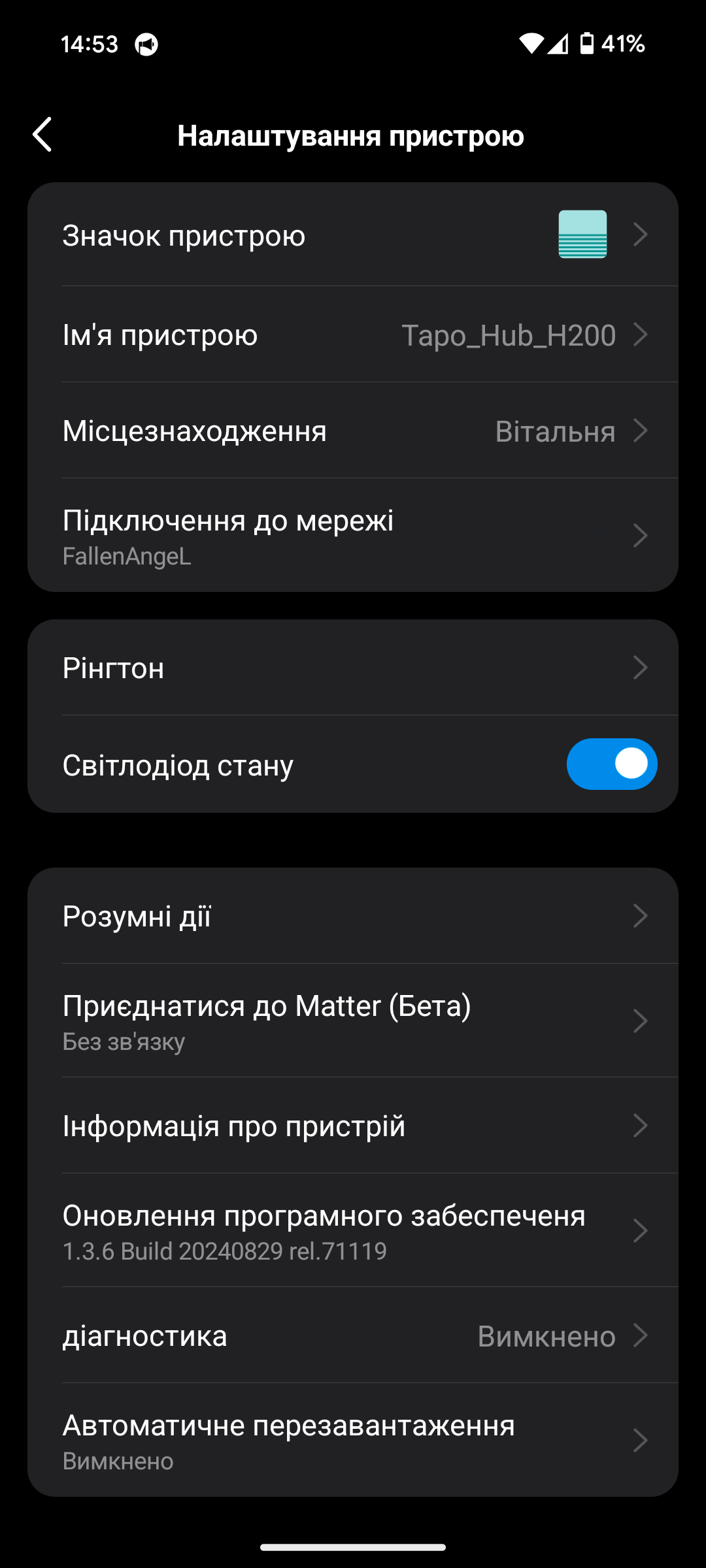
Task: Open the Значок пристрою row
Action: 353,235
